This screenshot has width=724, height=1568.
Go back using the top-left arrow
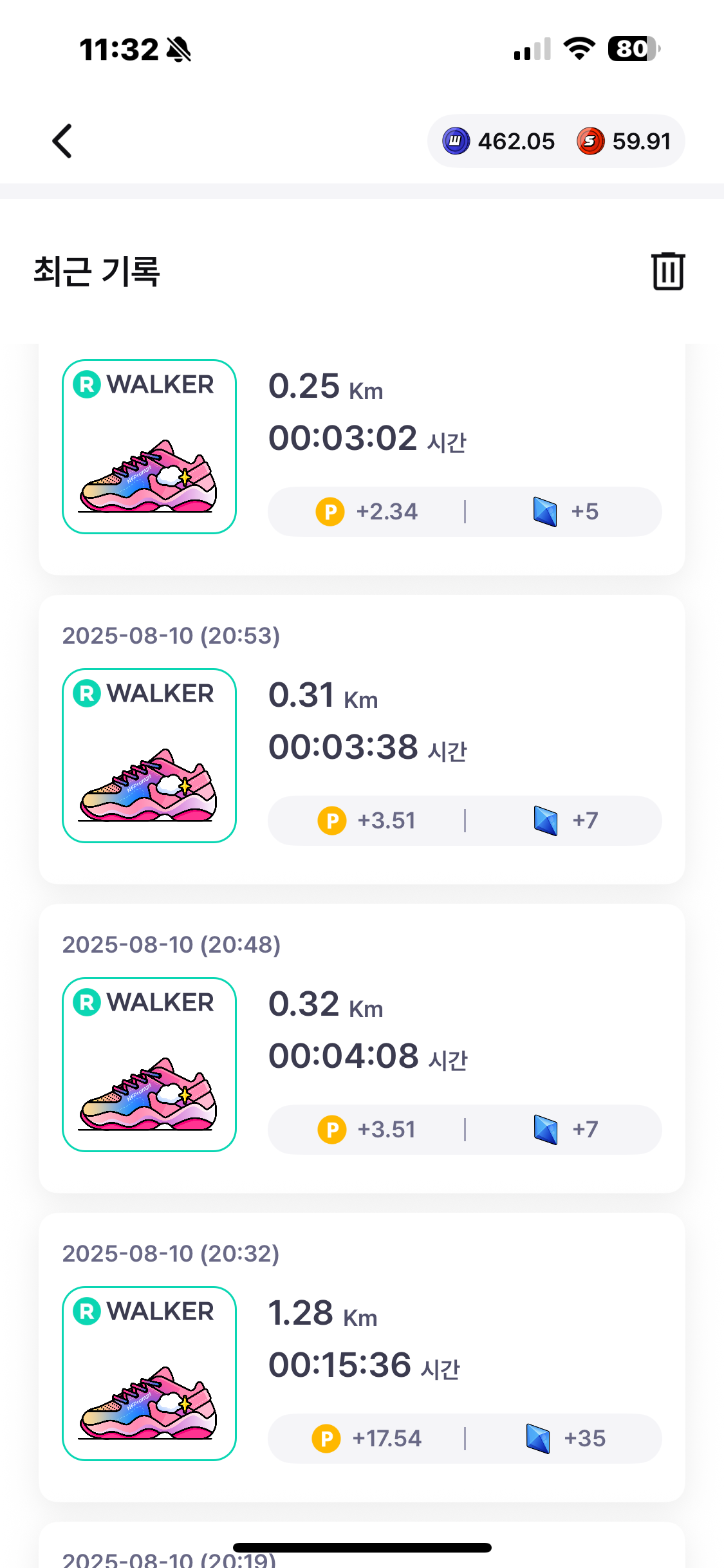click(62, 141)
